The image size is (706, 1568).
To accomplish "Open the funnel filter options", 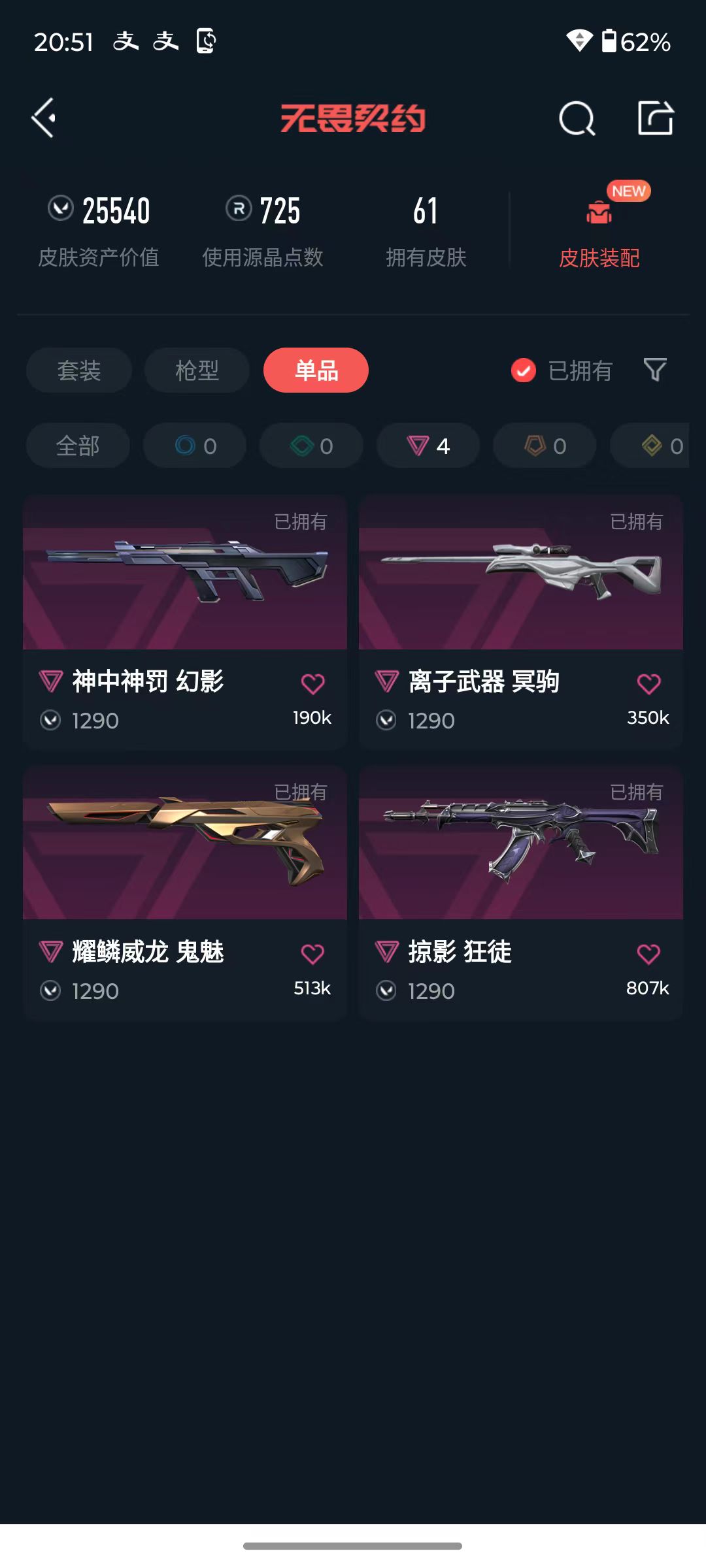I will (655, 370).
